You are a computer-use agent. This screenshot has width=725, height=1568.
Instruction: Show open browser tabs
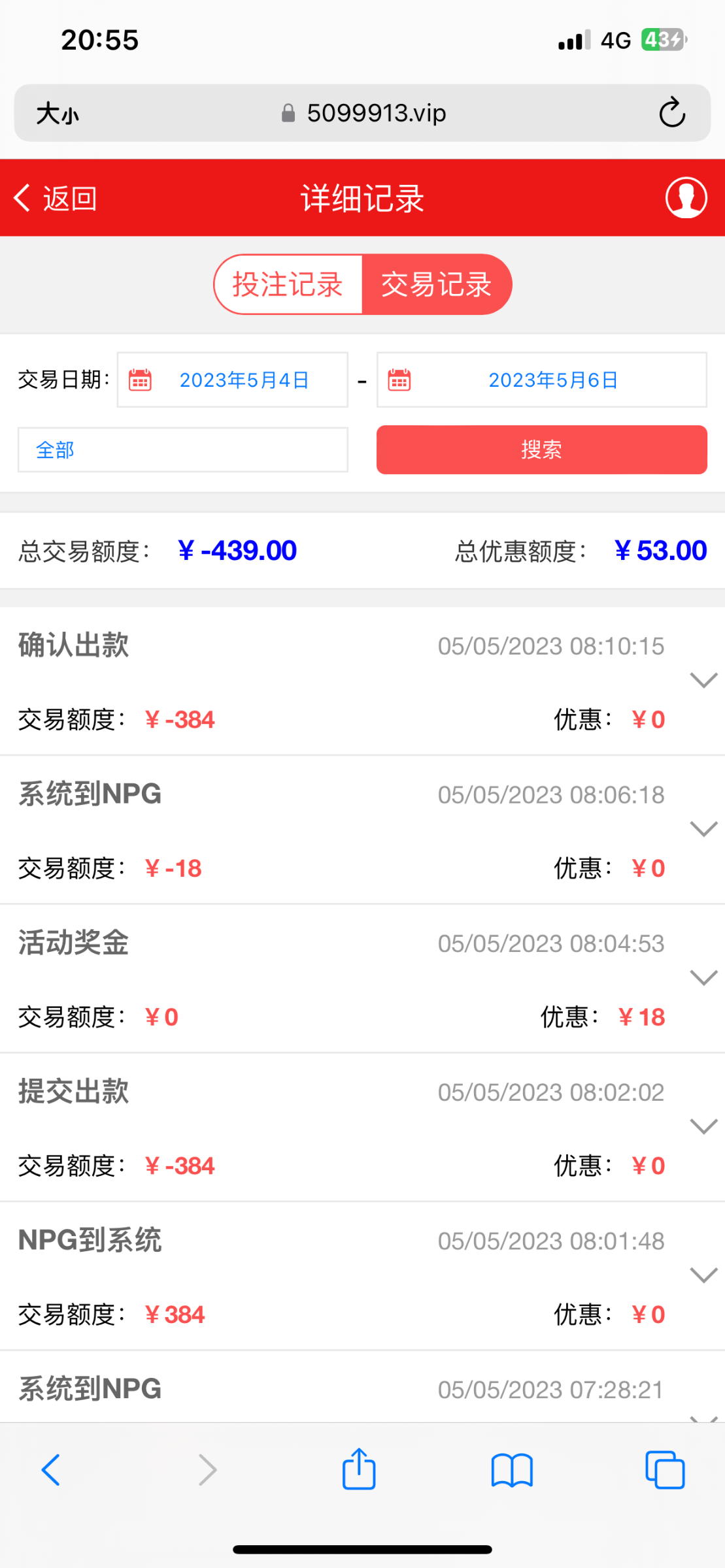pyautogui.click(x=665, y=1470)
